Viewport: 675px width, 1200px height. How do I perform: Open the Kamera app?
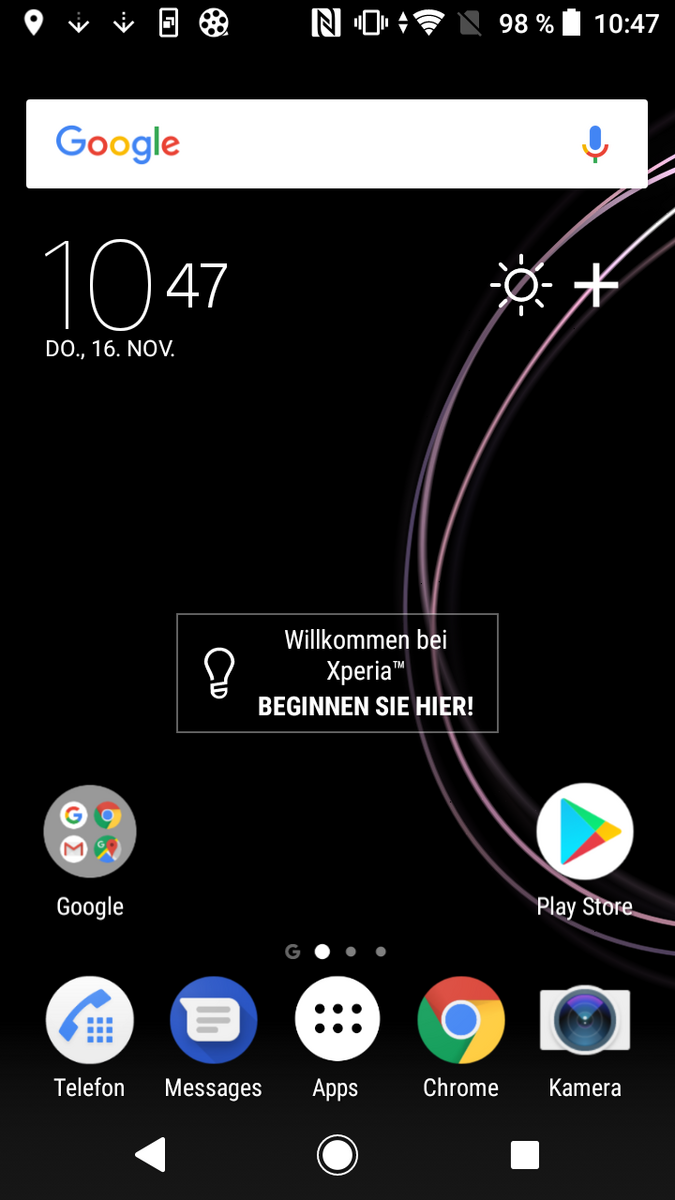[x=585, y=1020]
